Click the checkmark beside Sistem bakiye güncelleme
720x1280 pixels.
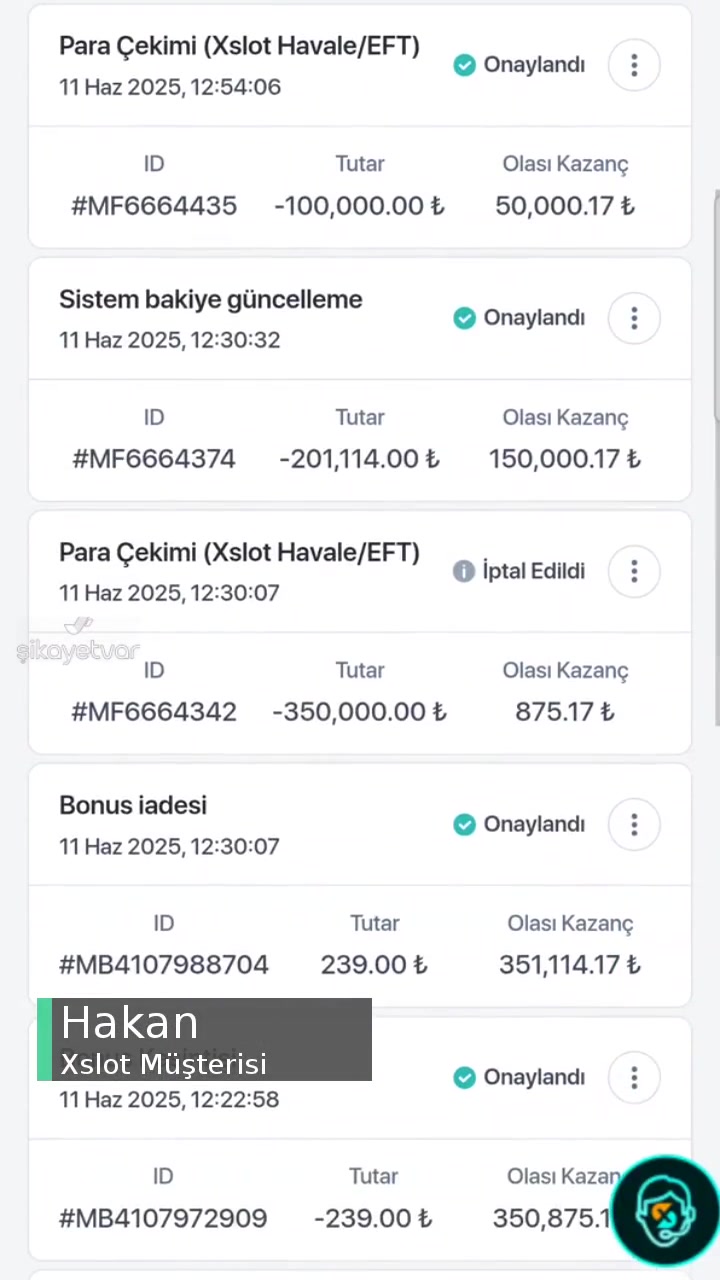(464, 317)
